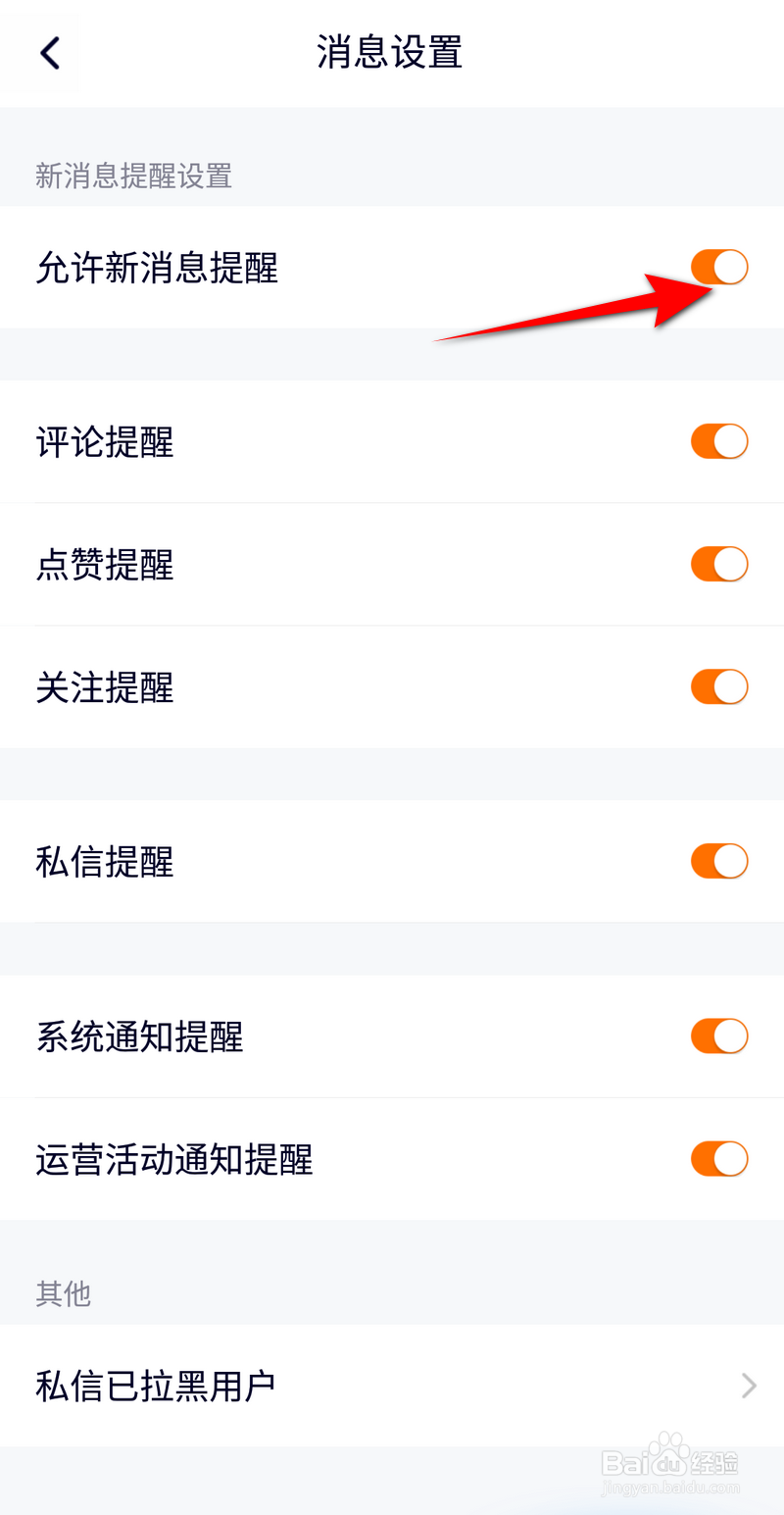The image size is (784, 1515).
Task: Go back from 消息设置 page
Action: [x=50, y=53]
